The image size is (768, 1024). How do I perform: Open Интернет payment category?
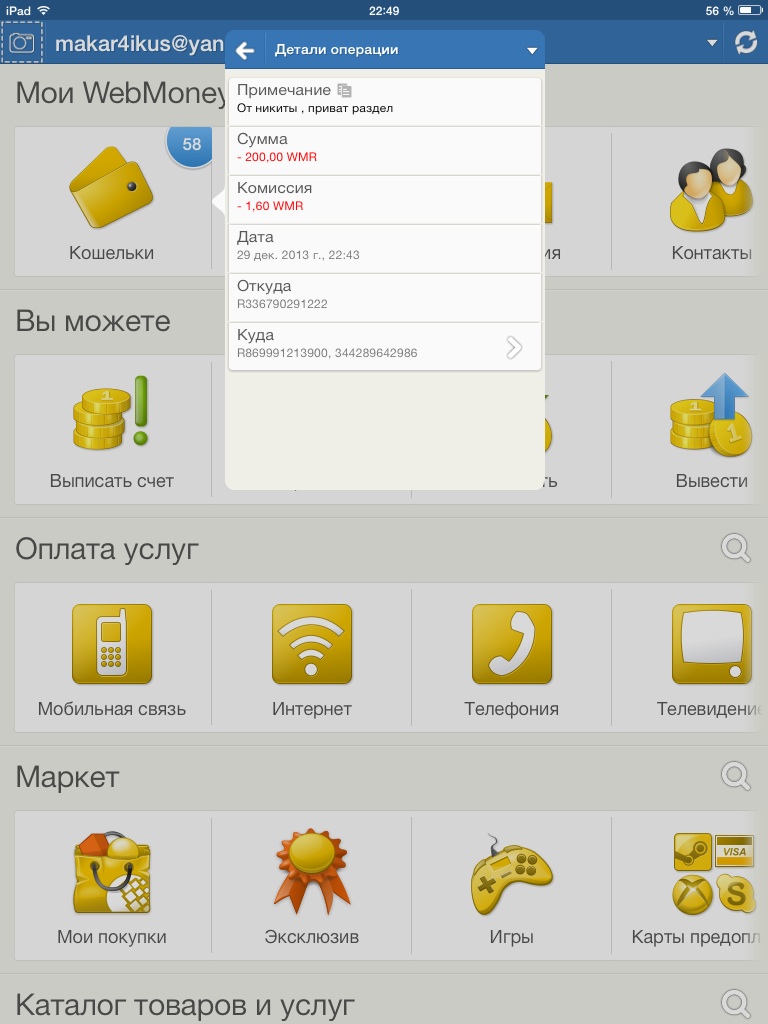pyautogui.click(x=311, y=660)
